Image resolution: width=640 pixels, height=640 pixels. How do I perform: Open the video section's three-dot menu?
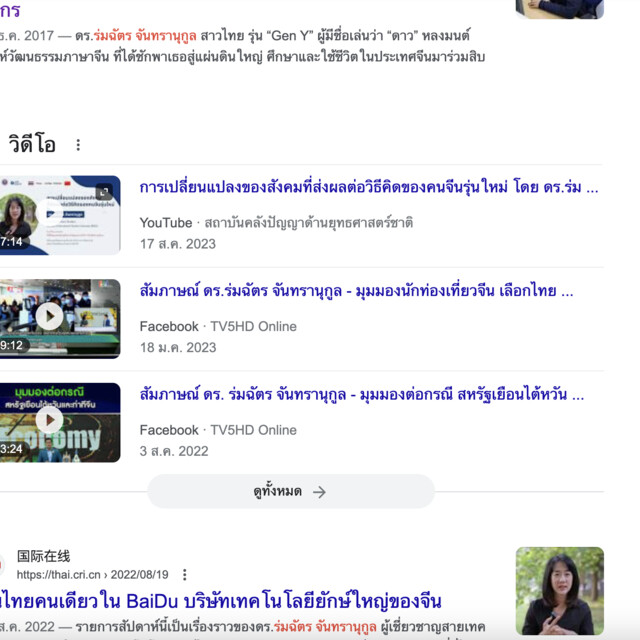[78, 145]
